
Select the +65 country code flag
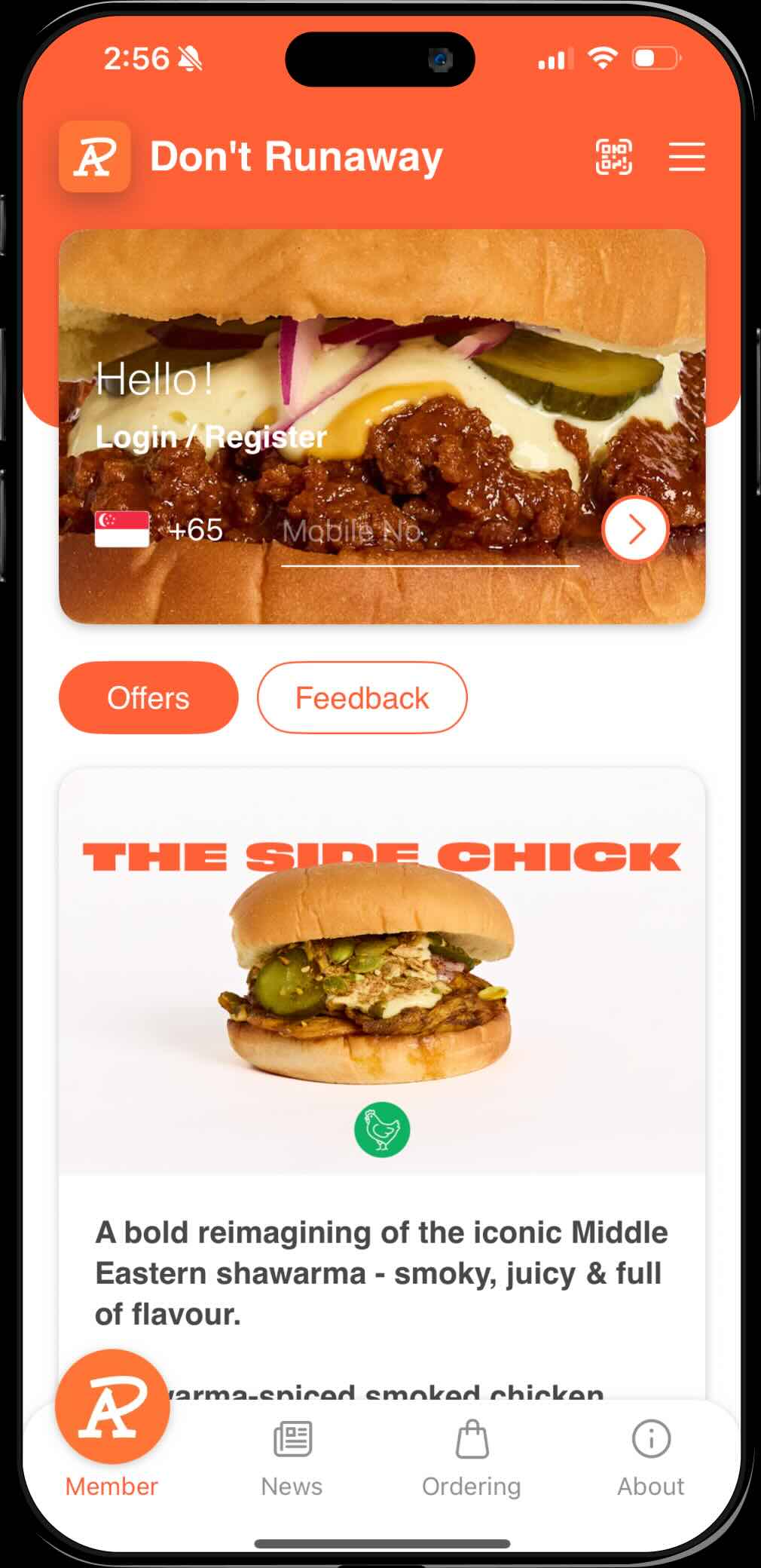(x=122, y=529)
